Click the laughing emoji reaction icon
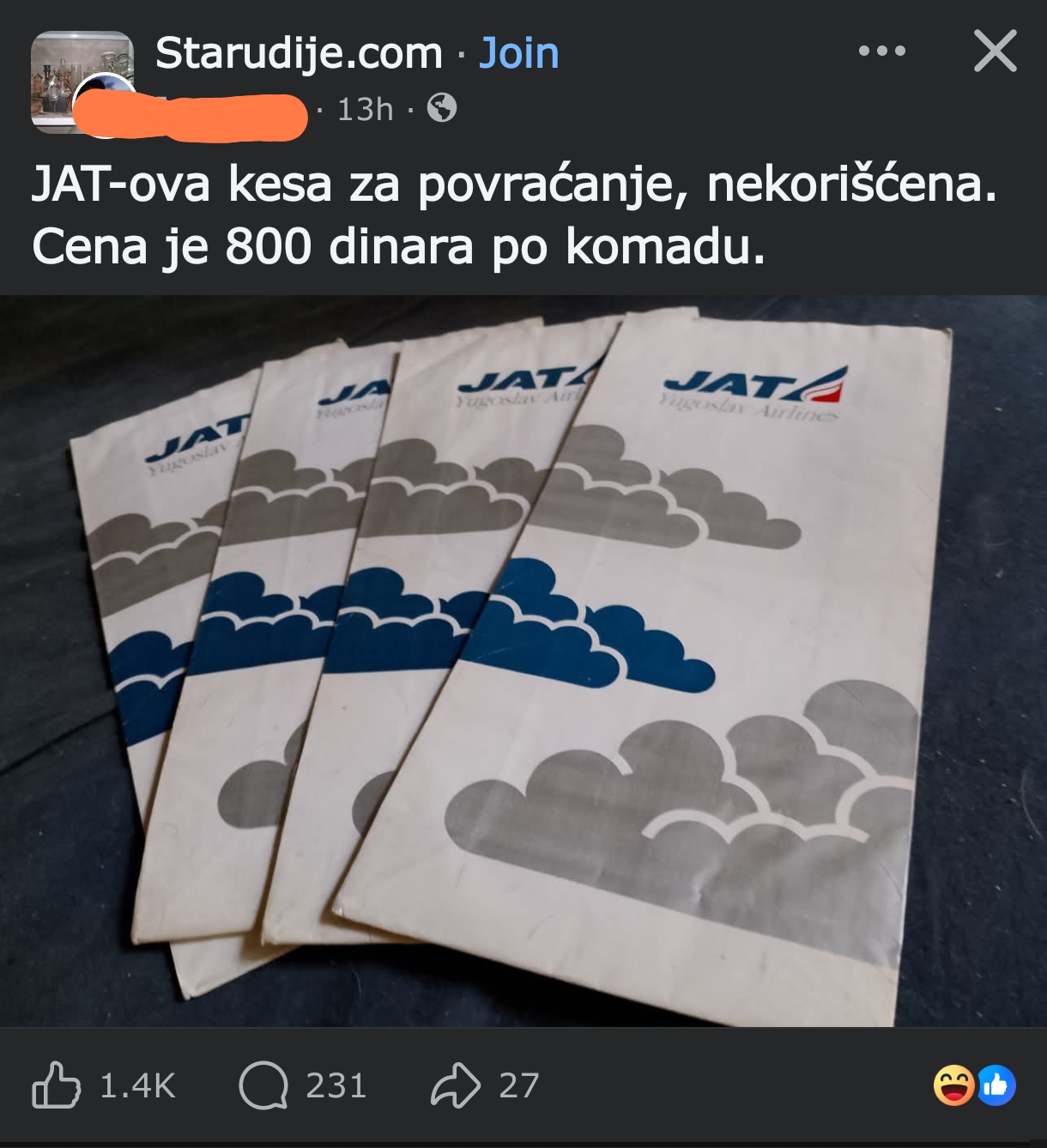The width and height of the screenshot is (1047, 1148). click(953, 1086)
